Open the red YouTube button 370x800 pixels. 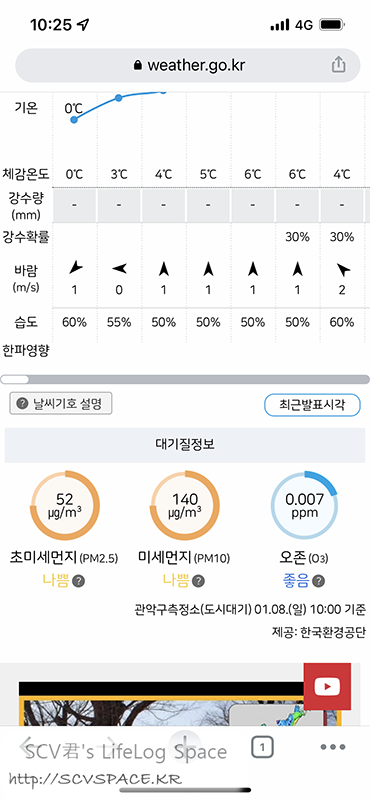[327, 686]
